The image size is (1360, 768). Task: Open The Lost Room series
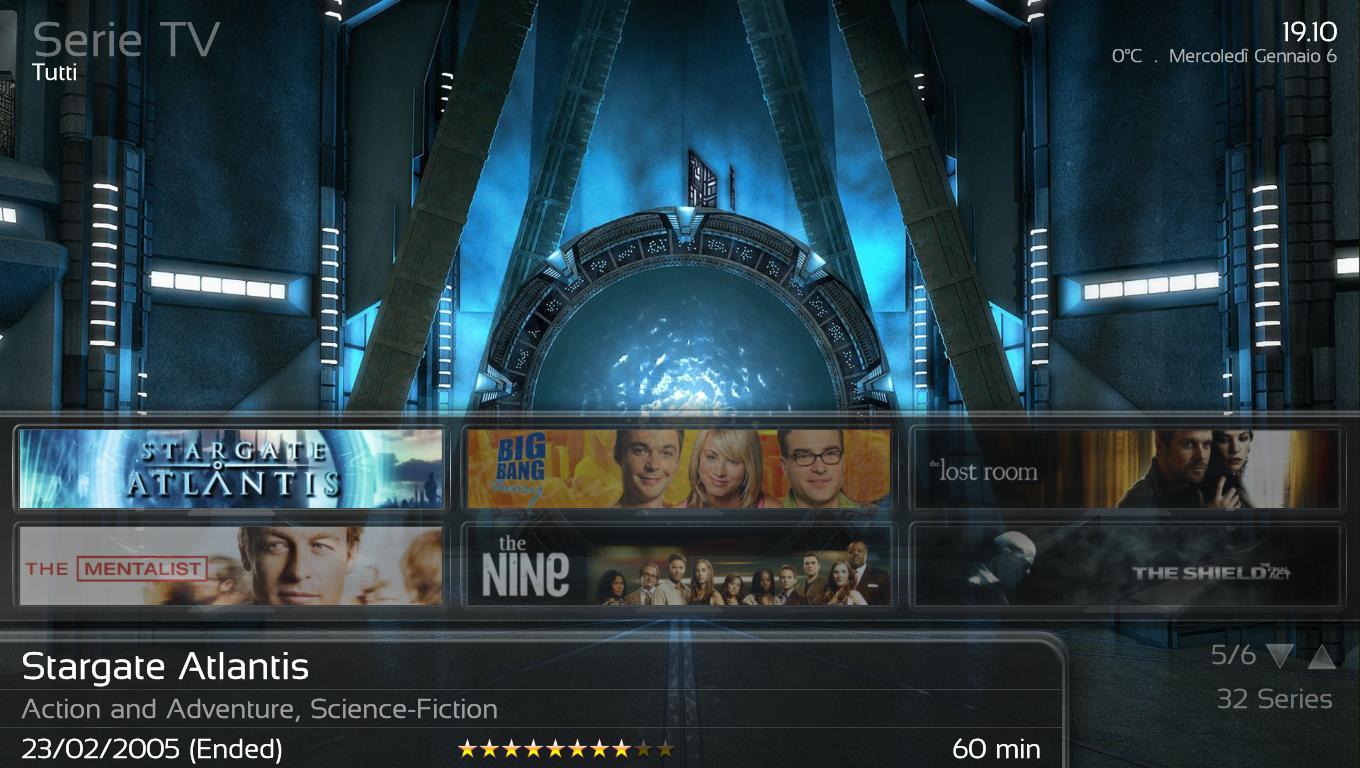[x=1125, y=469]
